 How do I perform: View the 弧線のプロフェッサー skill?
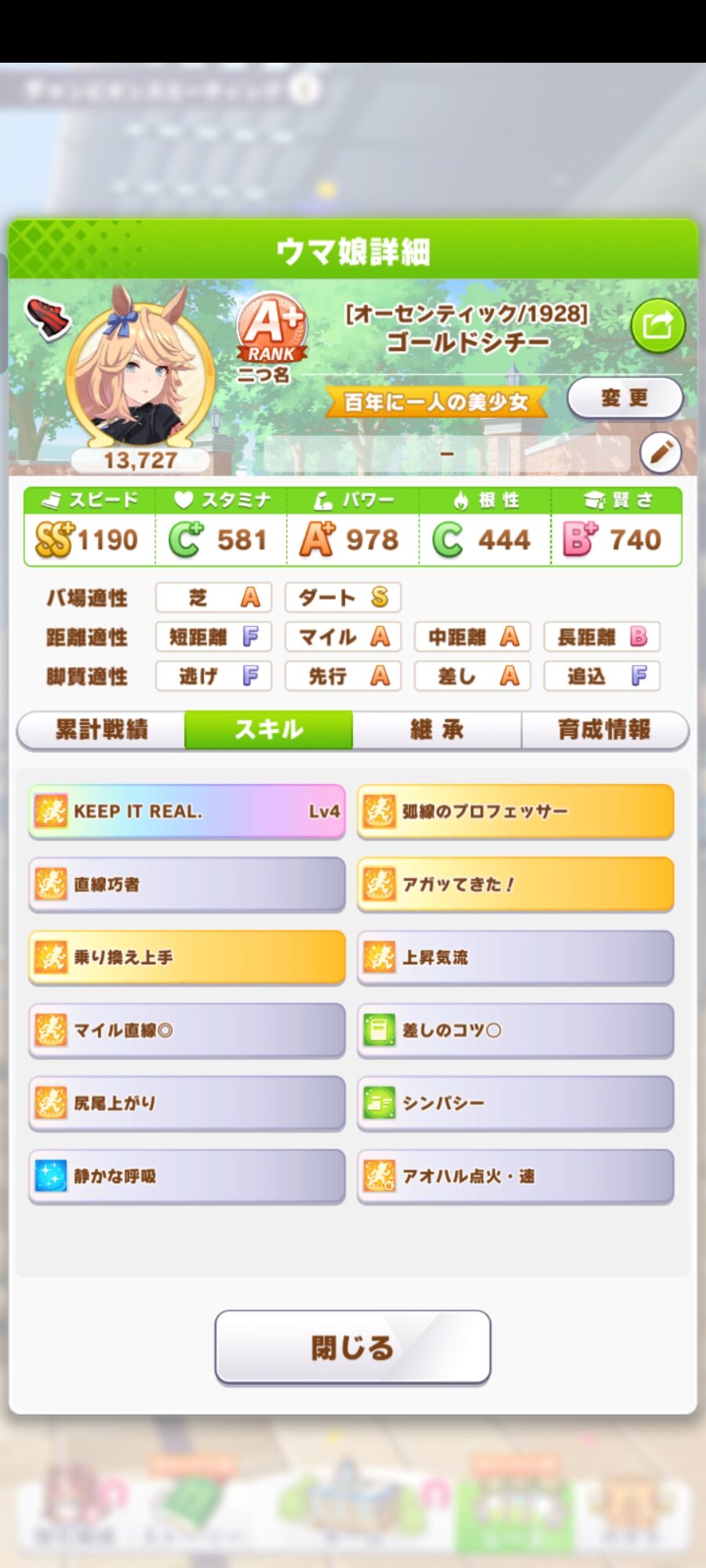click(x=515, y=811)
